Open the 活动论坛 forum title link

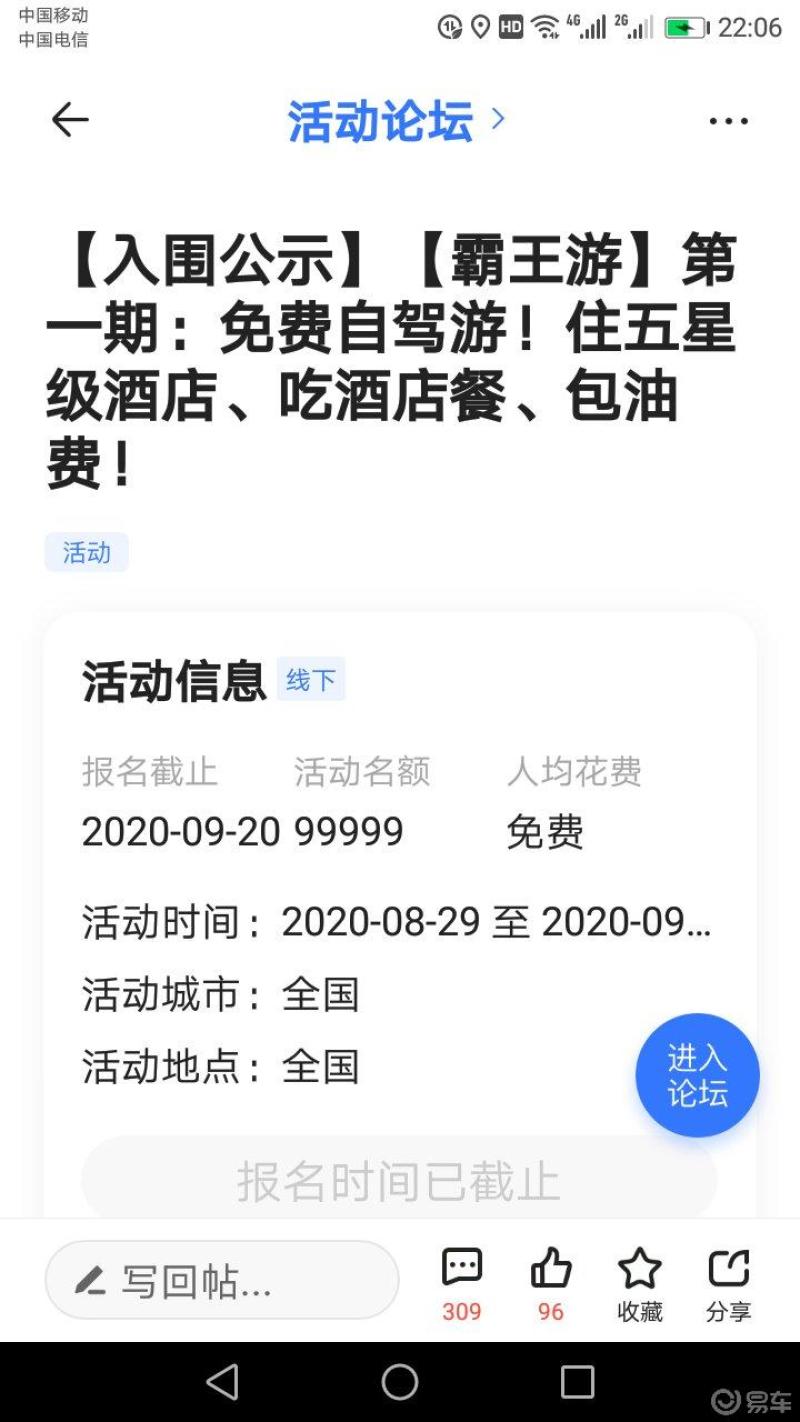click(396, 121)
